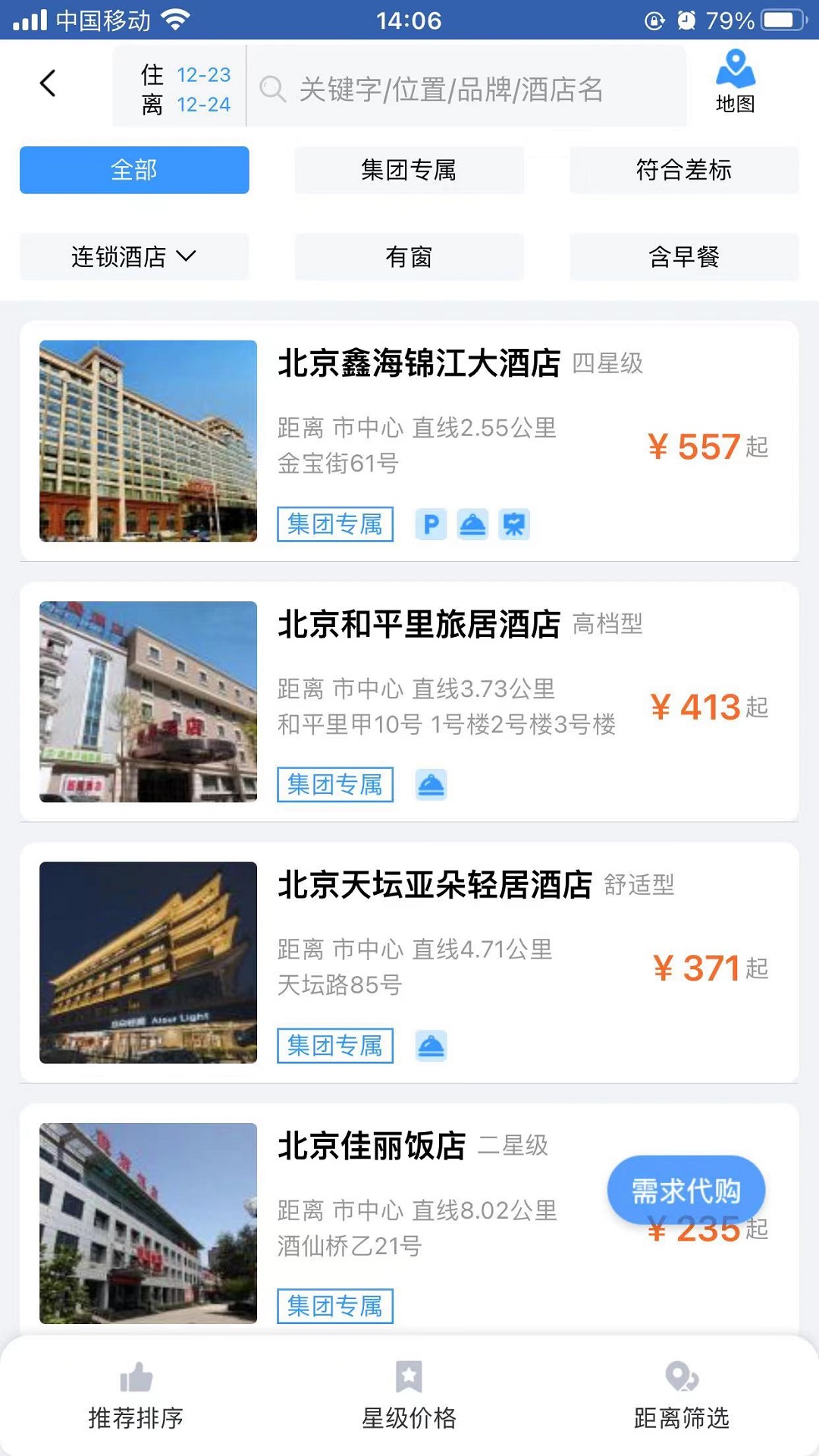The image size is (819, 1456).
Task: Tap the dining icon on 北京天坛亚朵轻居酒店
Action: coord(430,1046)
